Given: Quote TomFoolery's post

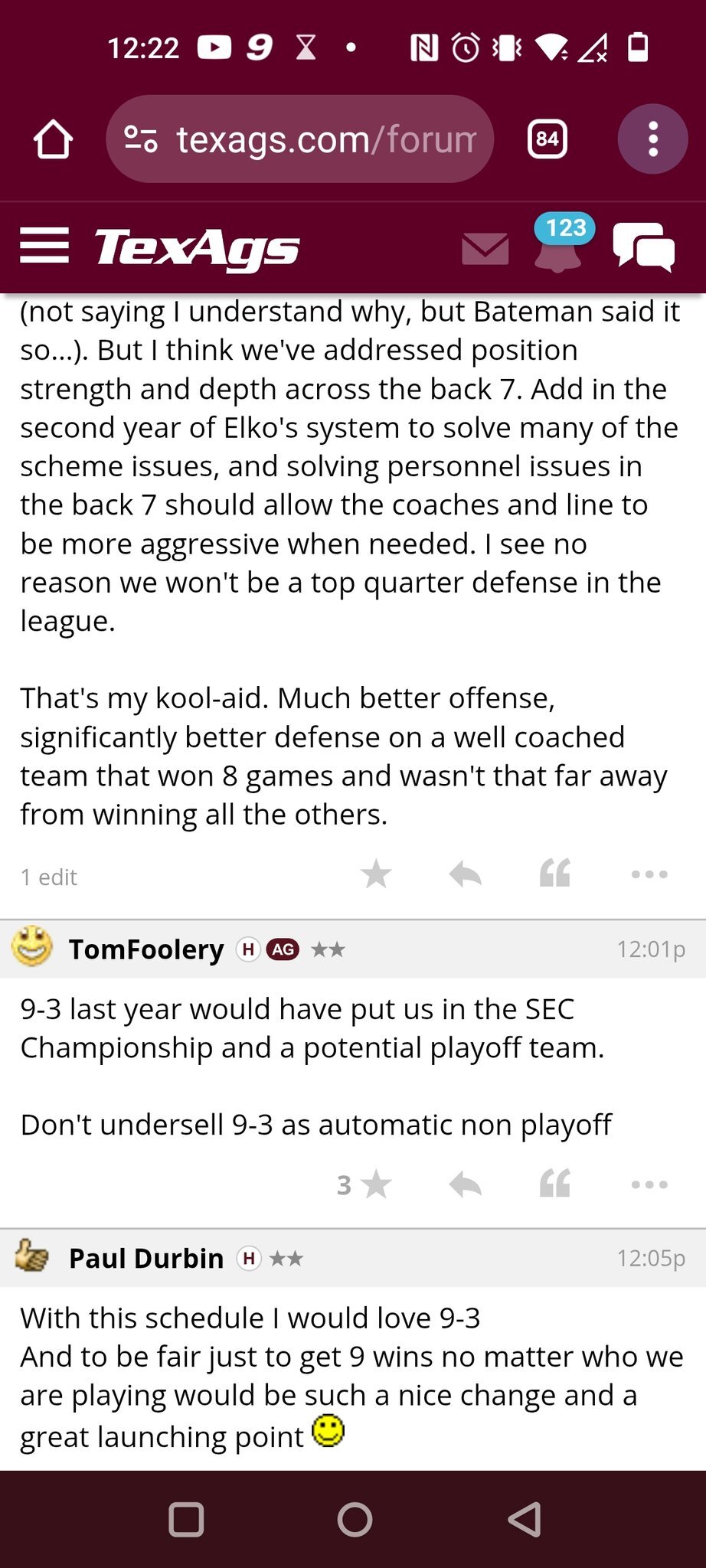Looking at the screenshot, I should pyautogui.click(x=555, y=1184).
